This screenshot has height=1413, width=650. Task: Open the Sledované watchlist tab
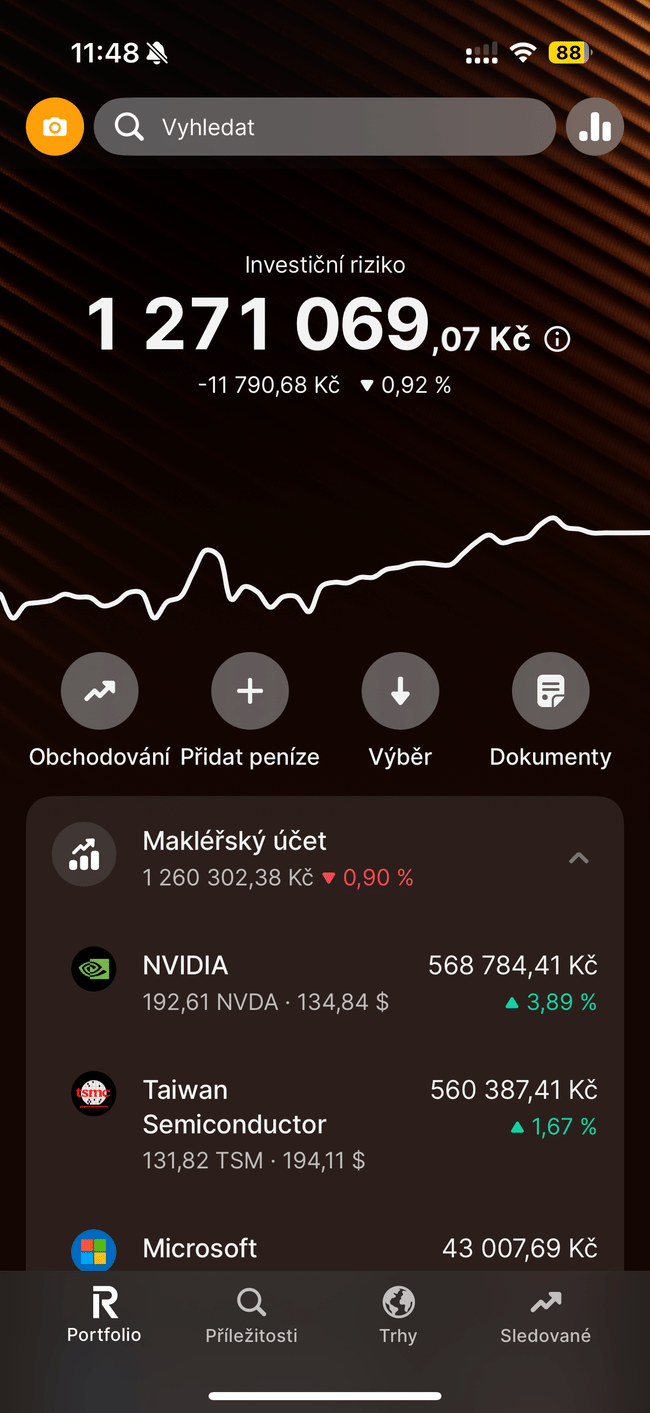(x=545, y=1315)
